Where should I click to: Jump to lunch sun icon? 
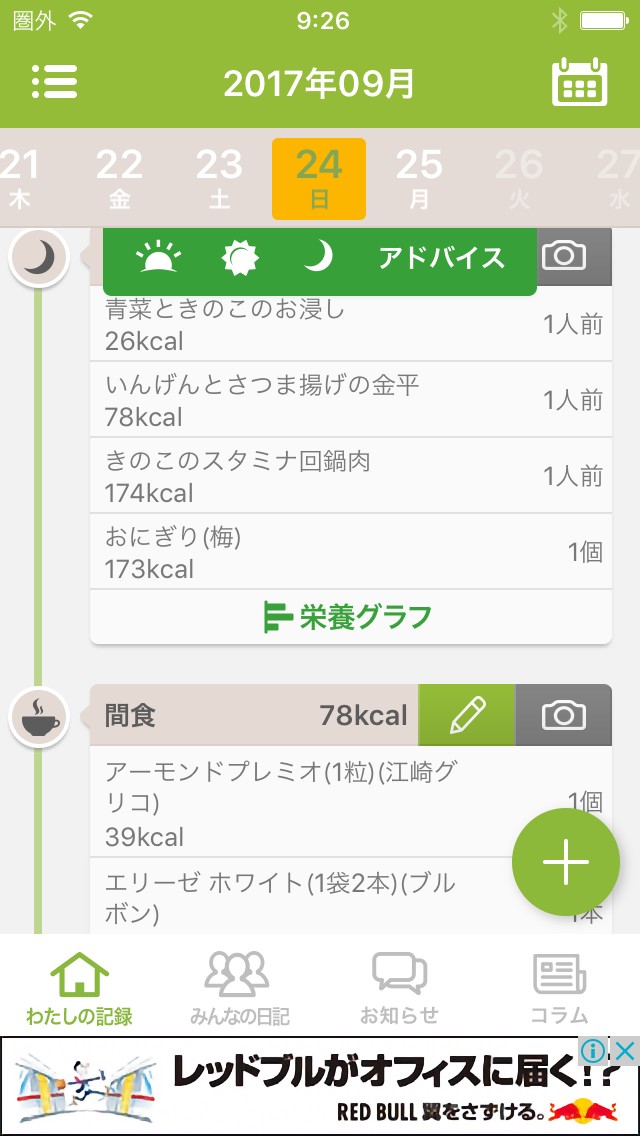coord(240,258)
